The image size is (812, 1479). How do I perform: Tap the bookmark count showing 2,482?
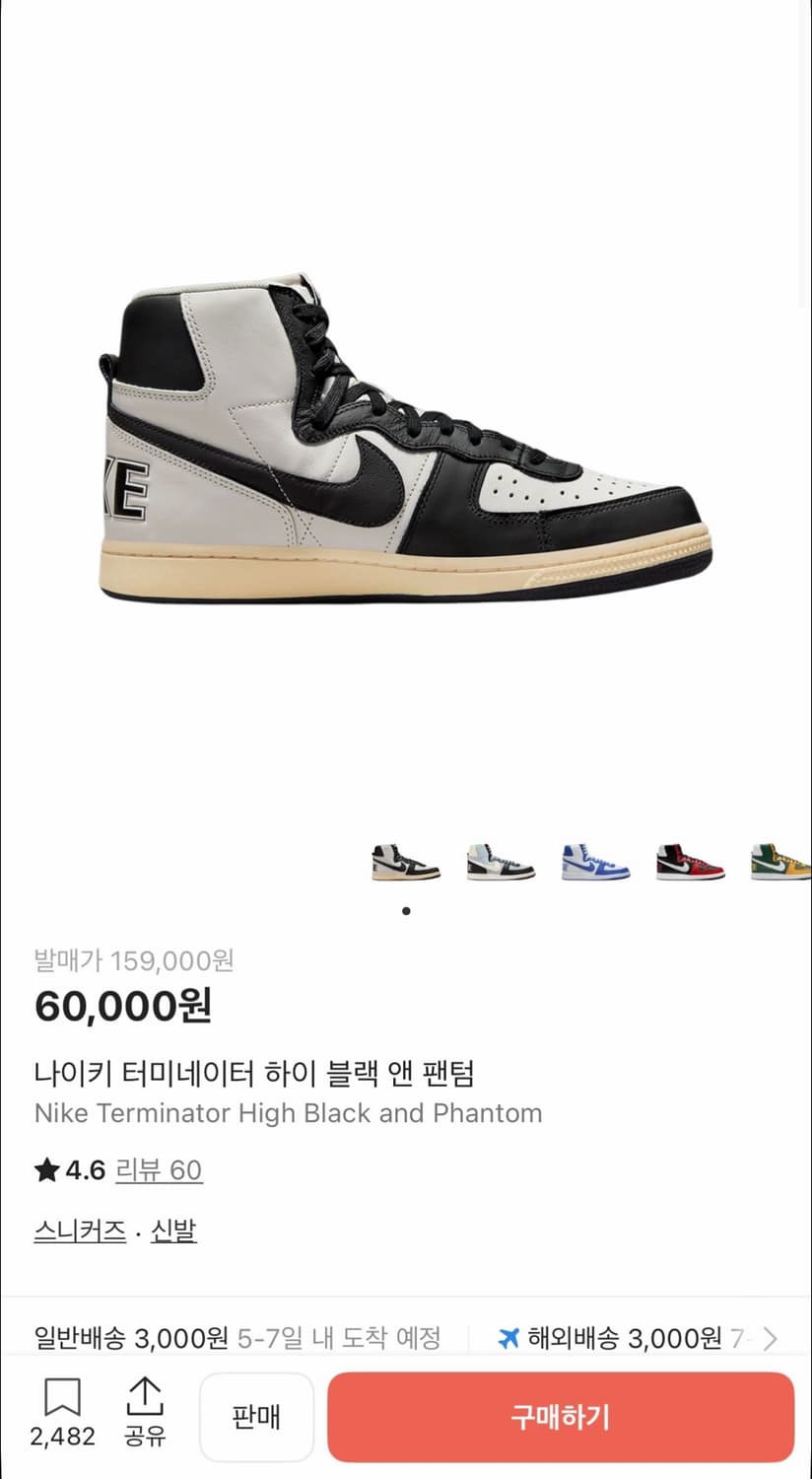coord(63,1438)
